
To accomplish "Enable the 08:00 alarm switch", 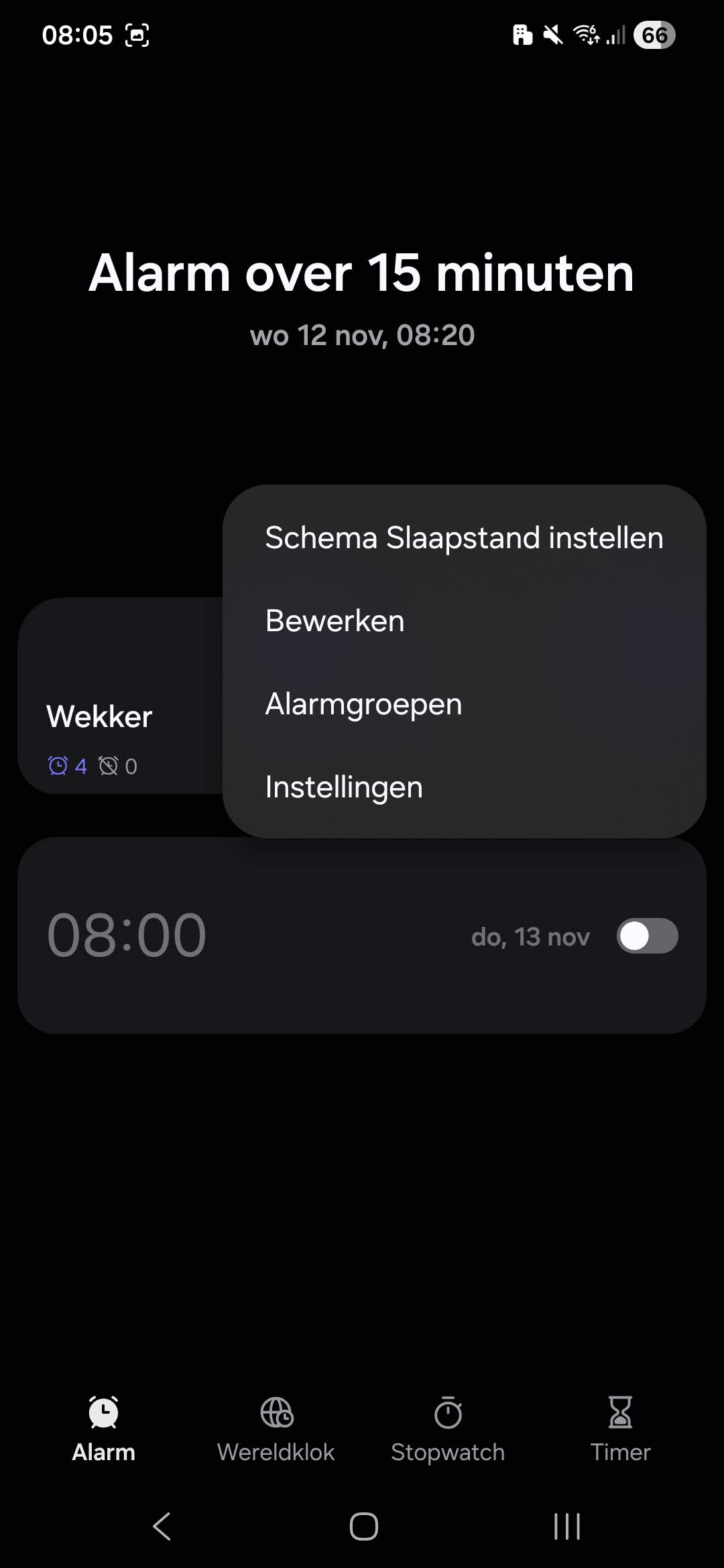I will pyautogui.click(x=647, y=936).
